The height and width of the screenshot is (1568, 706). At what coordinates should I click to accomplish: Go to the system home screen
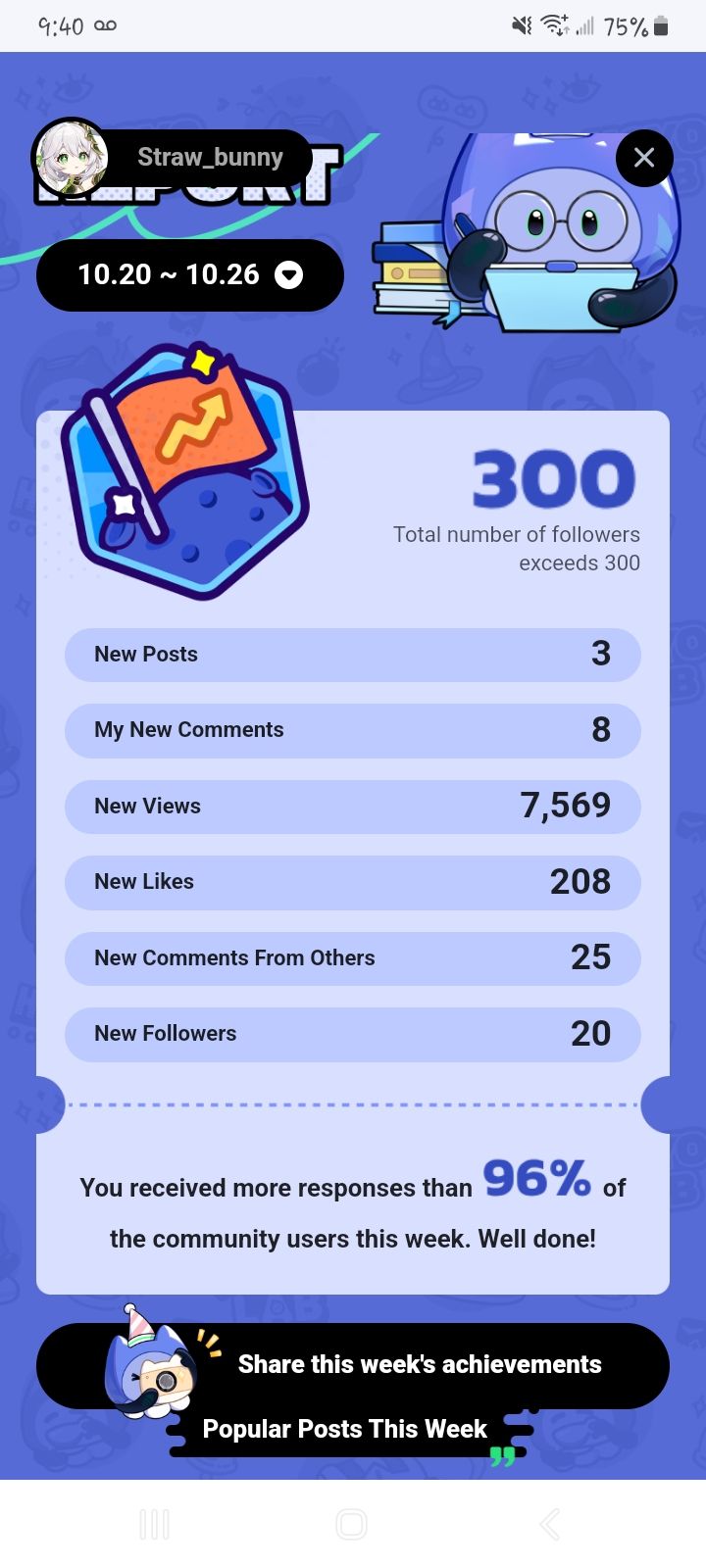click(x=351, y=1524)
